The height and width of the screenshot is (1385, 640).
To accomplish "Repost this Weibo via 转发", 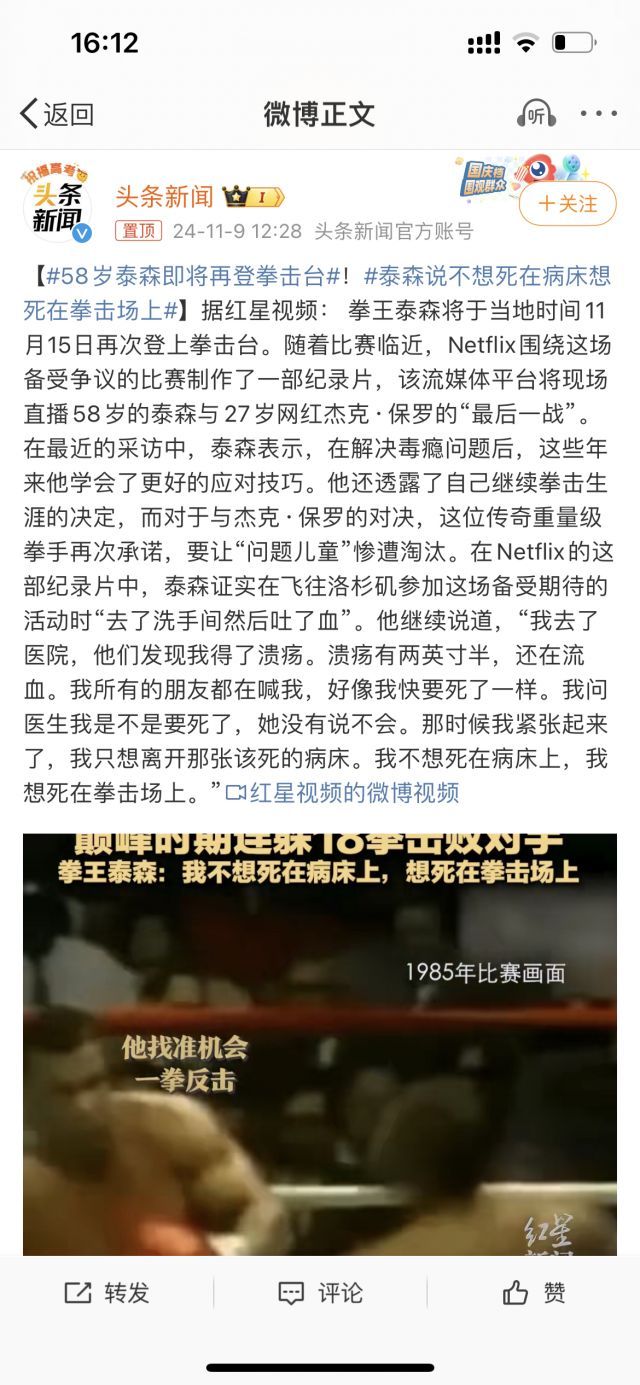I will pyautogui.click(x=107, y=1292).
